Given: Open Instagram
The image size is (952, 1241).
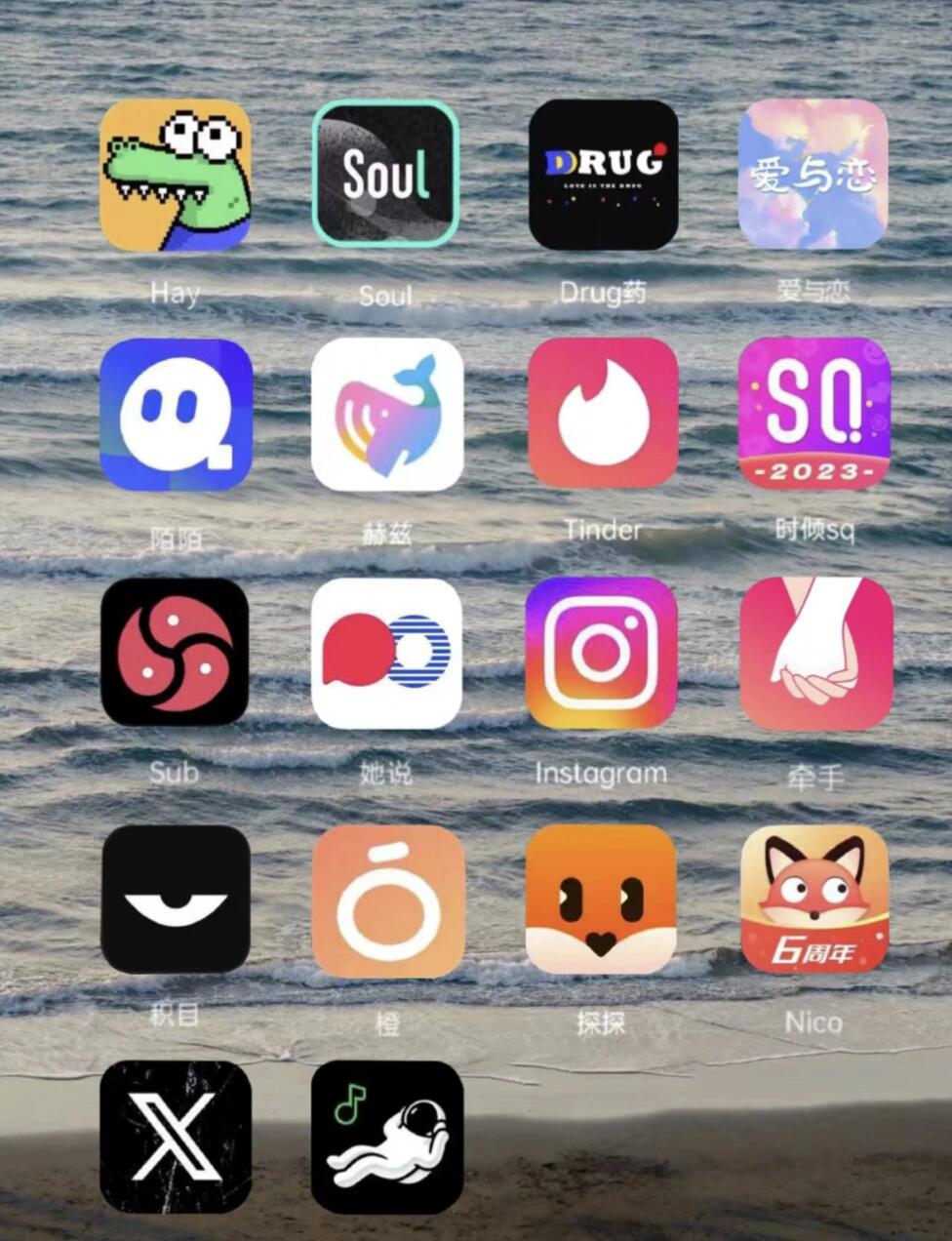Looking at the screenshot, I should [601, 652].
